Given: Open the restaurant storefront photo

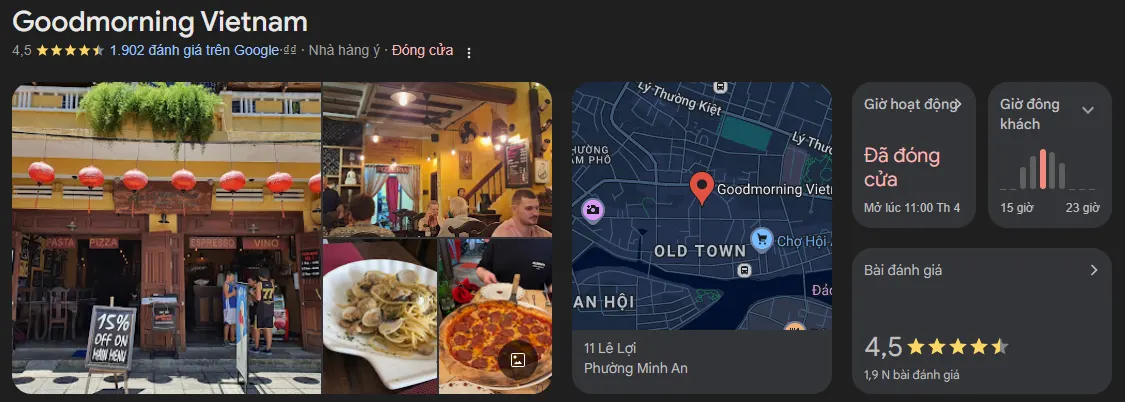Looking at the screenshot, I should [166, 238].
